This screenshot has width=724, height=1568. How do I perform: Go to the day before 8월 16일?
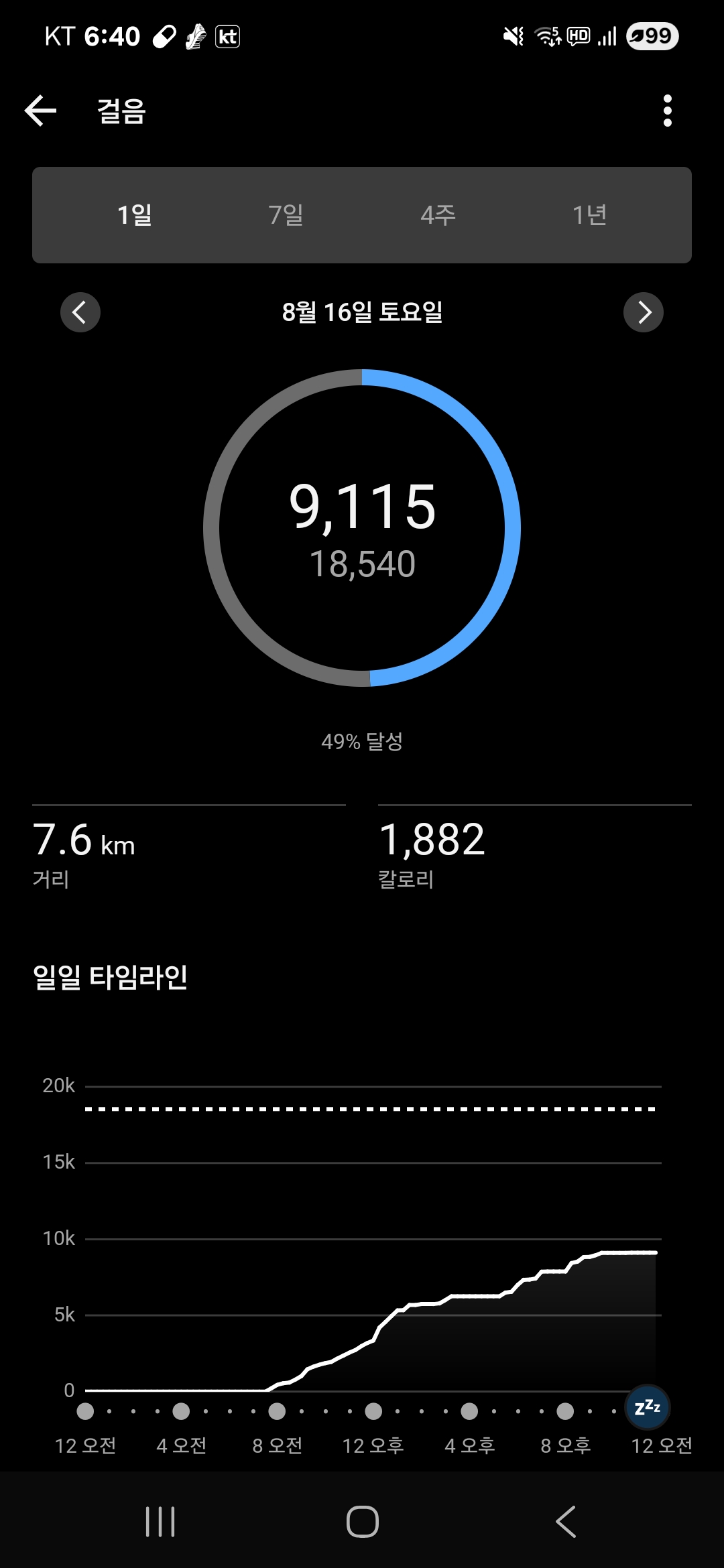coord(80,312)
